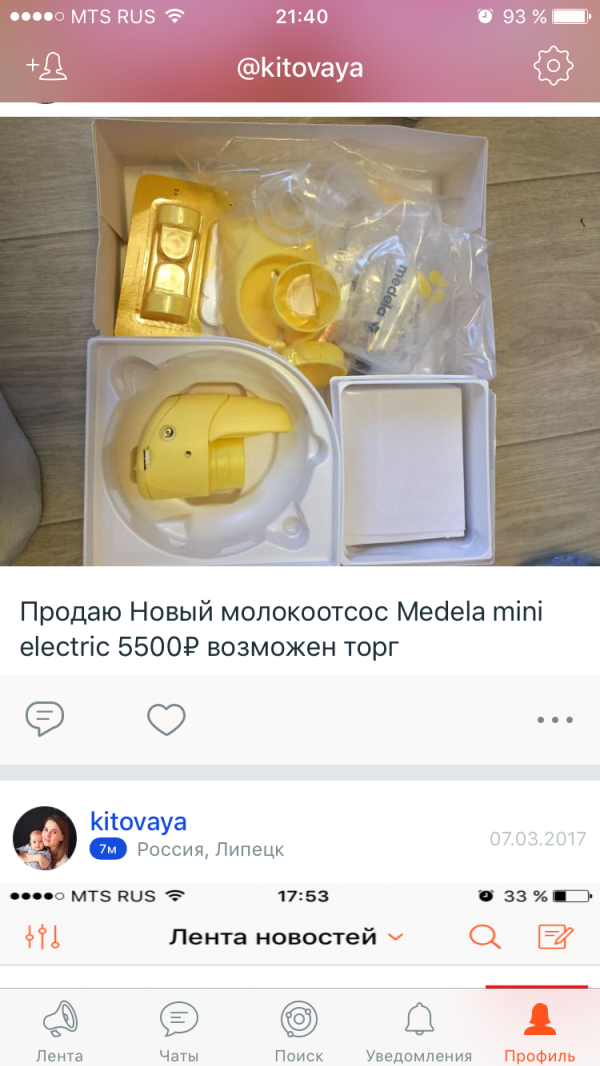
Task: Open the kitovaya username link
Action: pos(139,821)
